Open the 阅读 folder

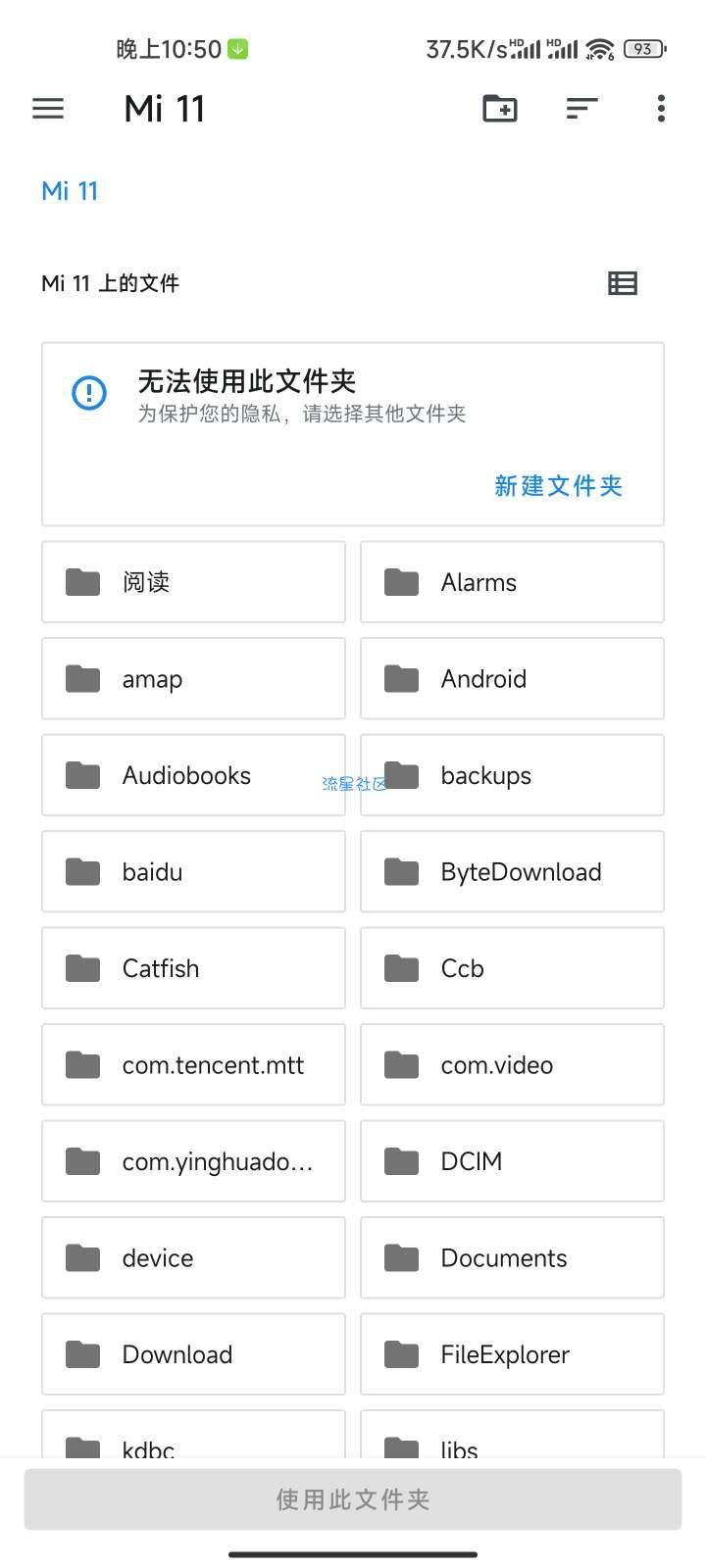tap(193, 582)
